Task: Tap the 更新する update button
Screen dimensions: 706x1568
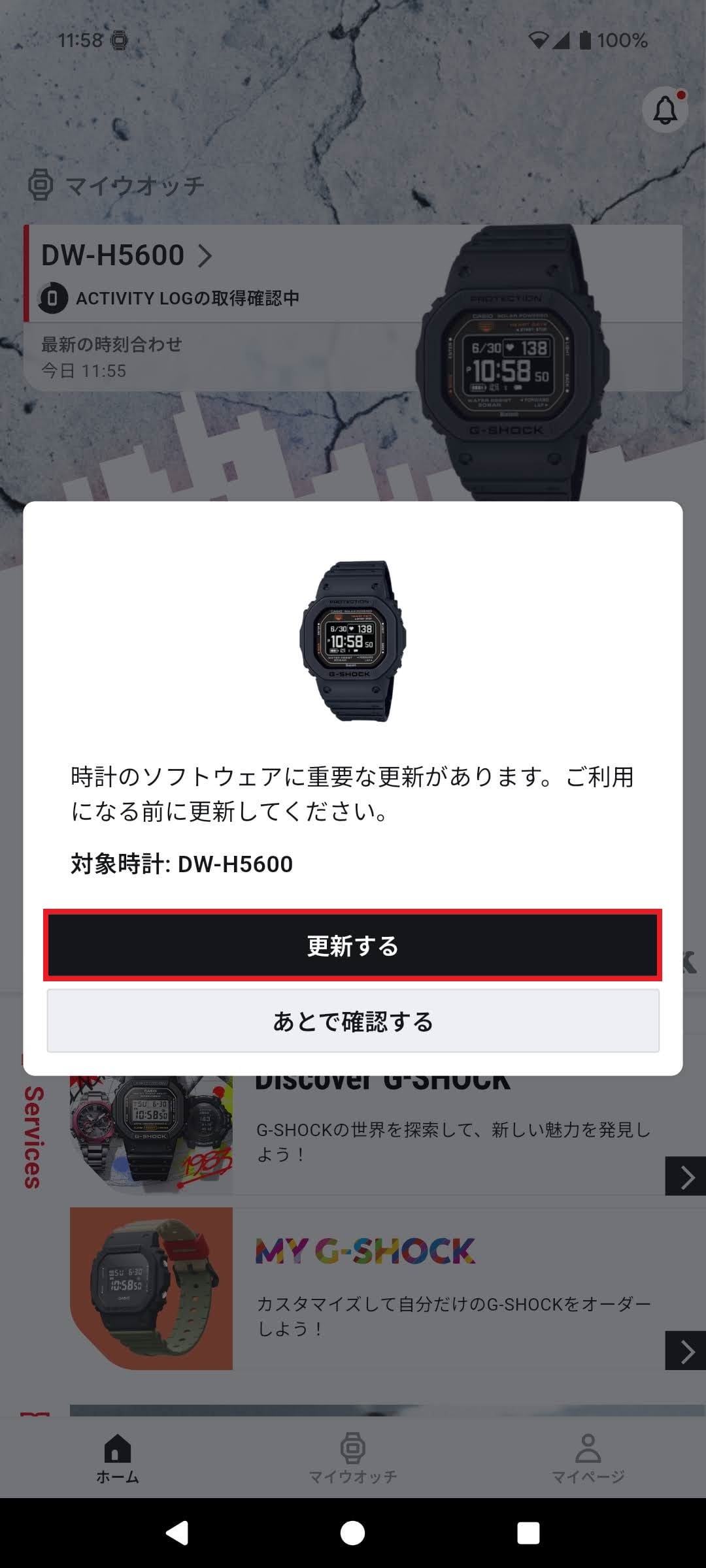Action: point(353,945)
